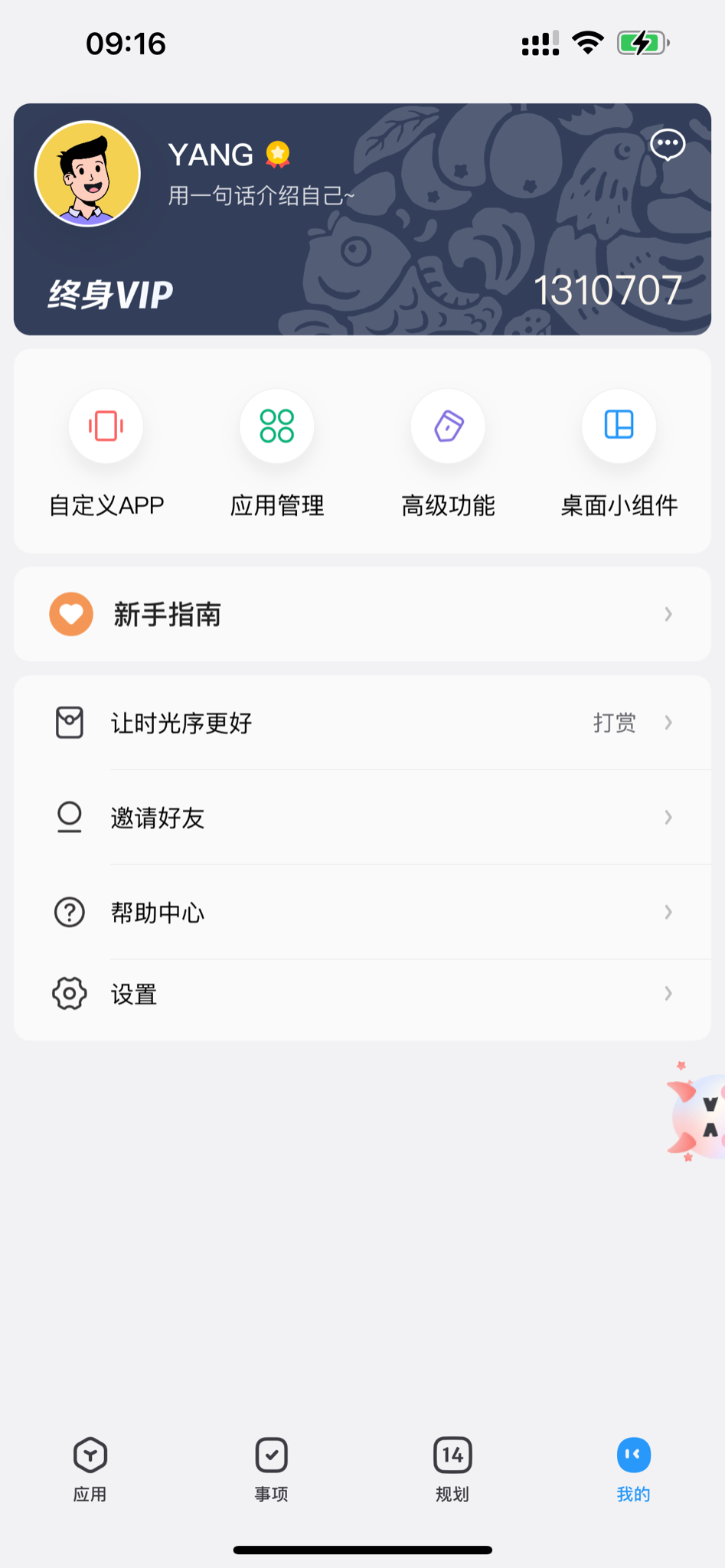Open 自定义APP
The height and width of the screenshot is (1568, 725).
(x=106, y=453)
